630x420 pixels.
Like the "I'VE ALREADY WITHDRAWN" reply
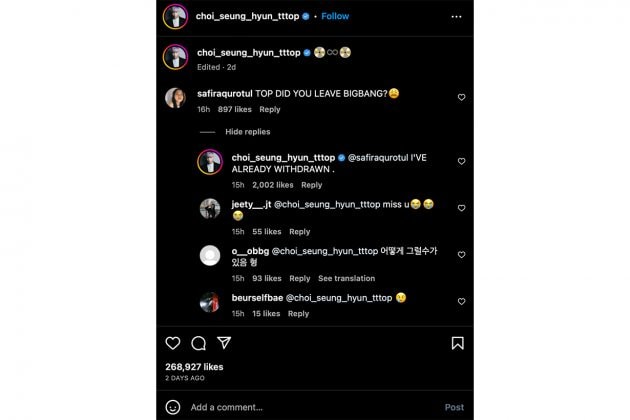coord(461,161)
